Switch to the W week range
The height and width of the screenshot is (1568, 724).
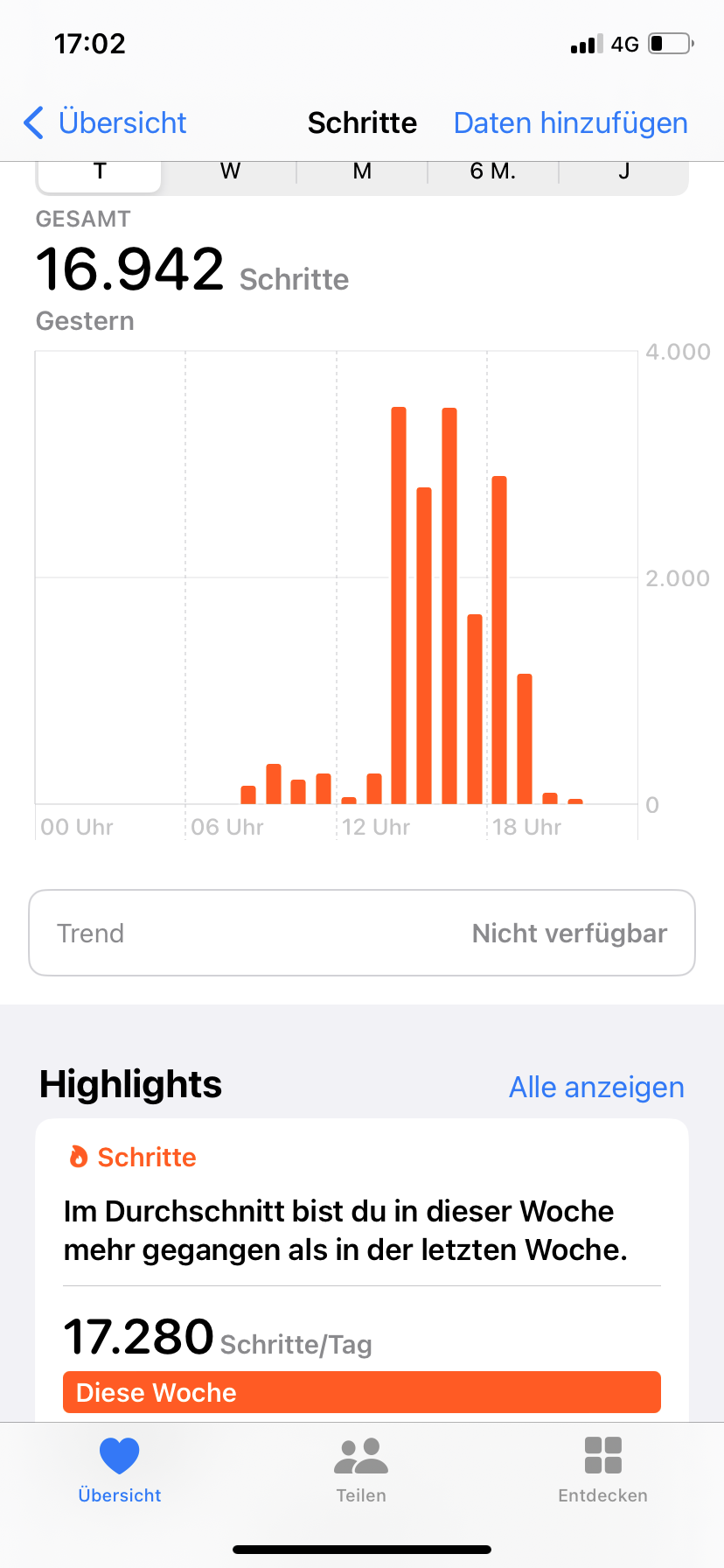(230, 173)
